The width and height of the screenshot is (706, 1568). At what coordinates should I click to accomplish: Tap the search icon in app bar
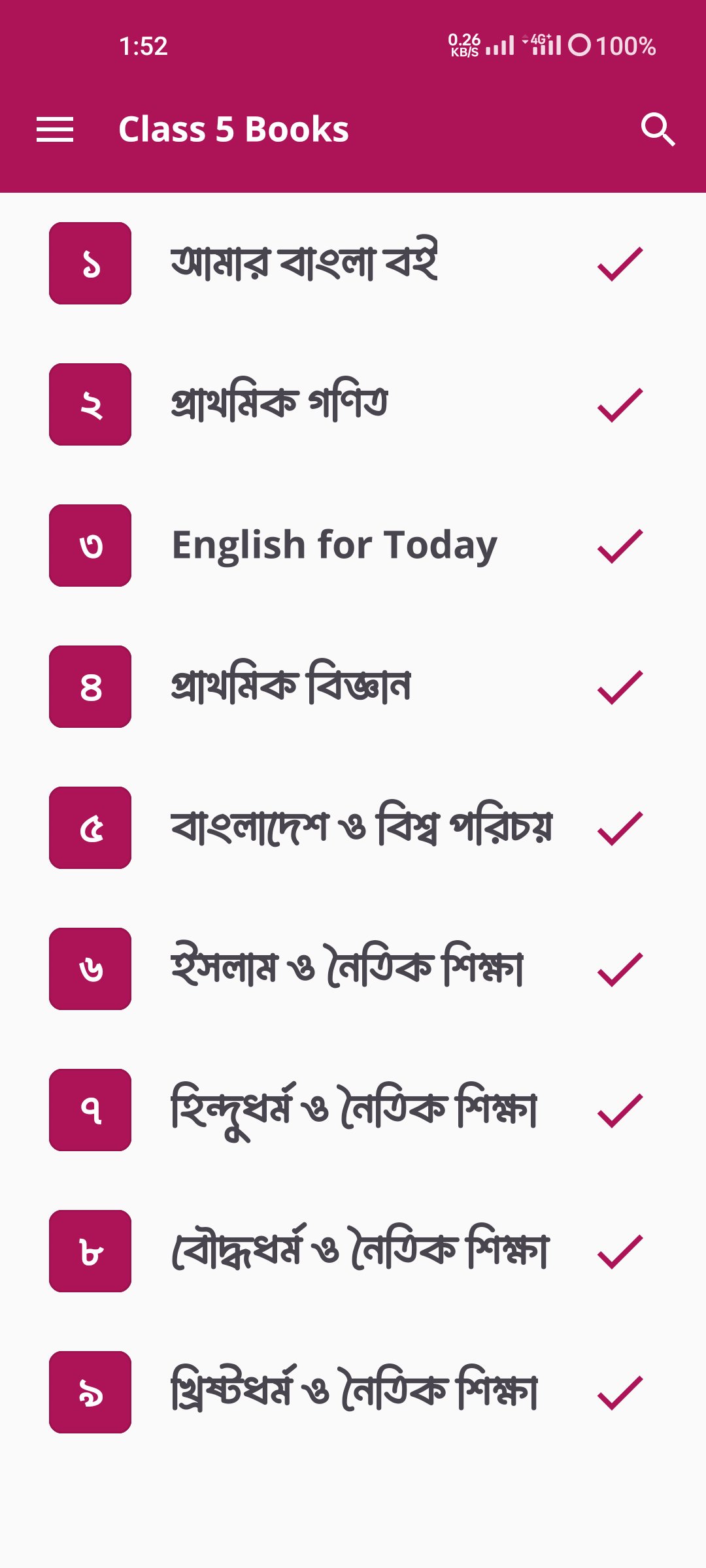pyautogui.click(x=657, y=129)
